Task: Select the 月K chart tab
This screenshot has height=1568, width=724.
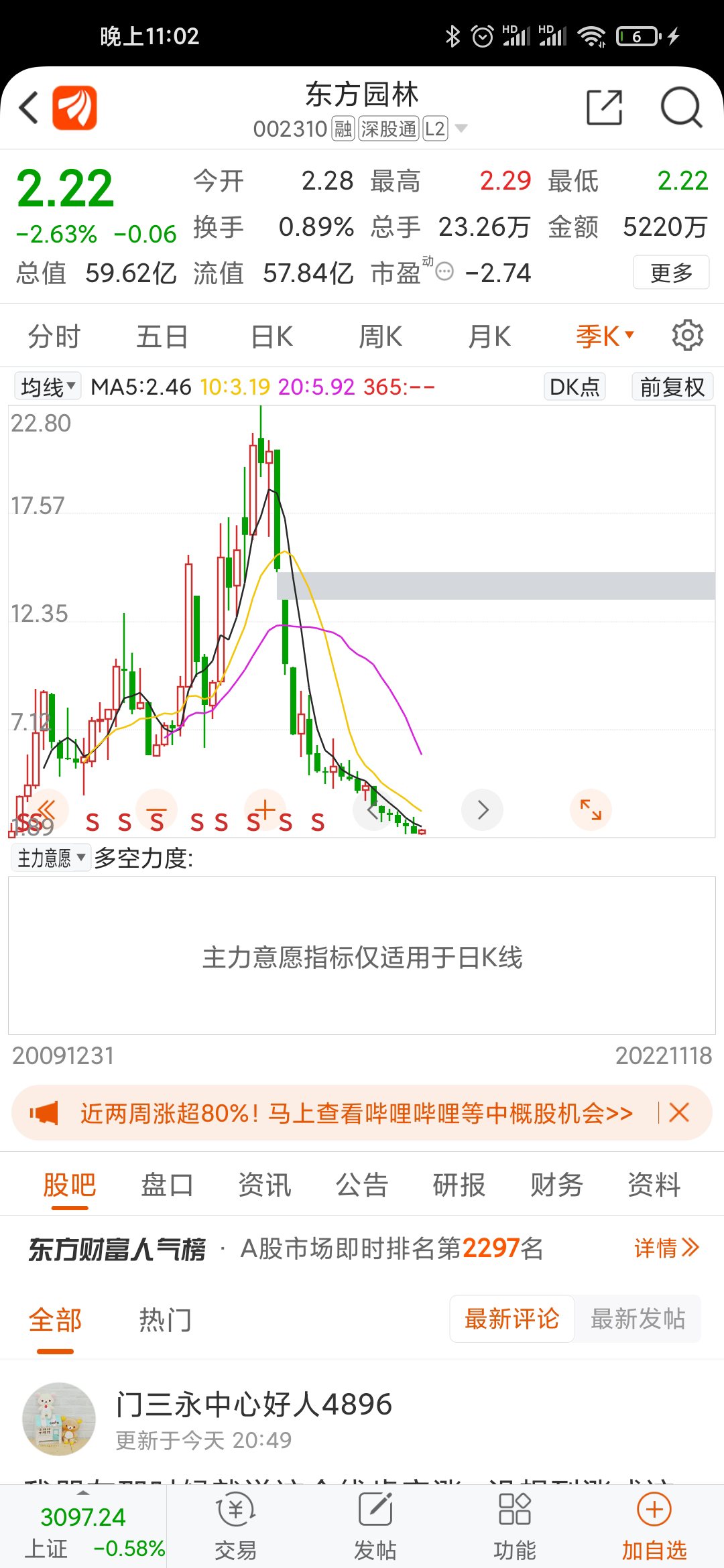Action: [x=489, y=336]
